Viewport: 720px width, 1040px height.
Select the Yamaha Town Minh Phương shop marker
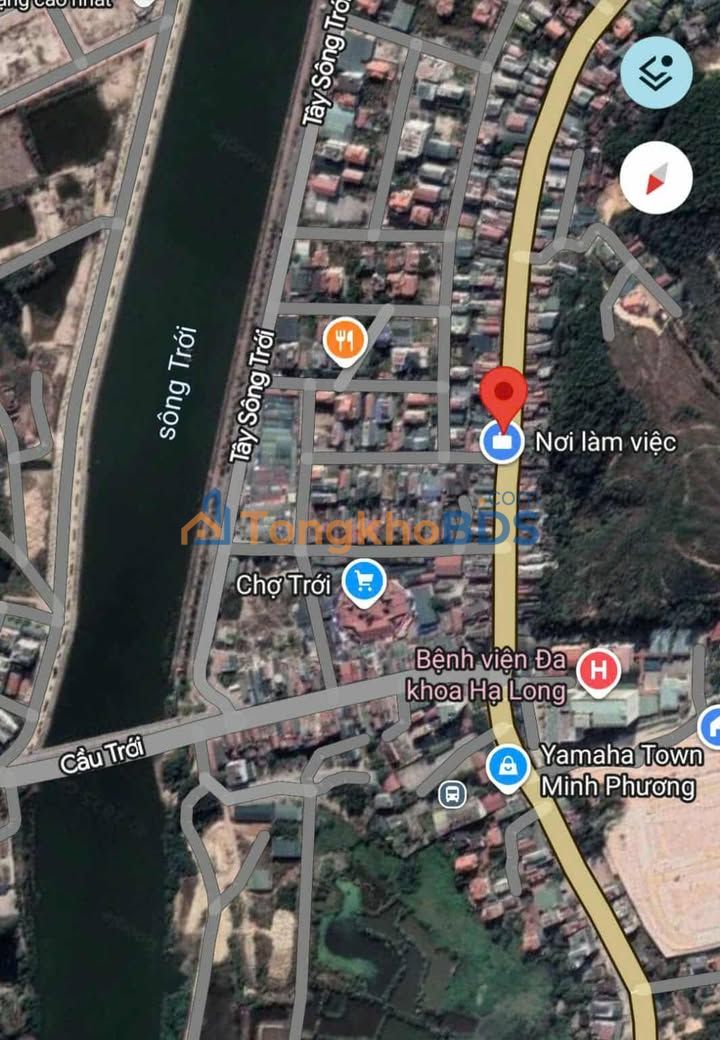[508, 767]
